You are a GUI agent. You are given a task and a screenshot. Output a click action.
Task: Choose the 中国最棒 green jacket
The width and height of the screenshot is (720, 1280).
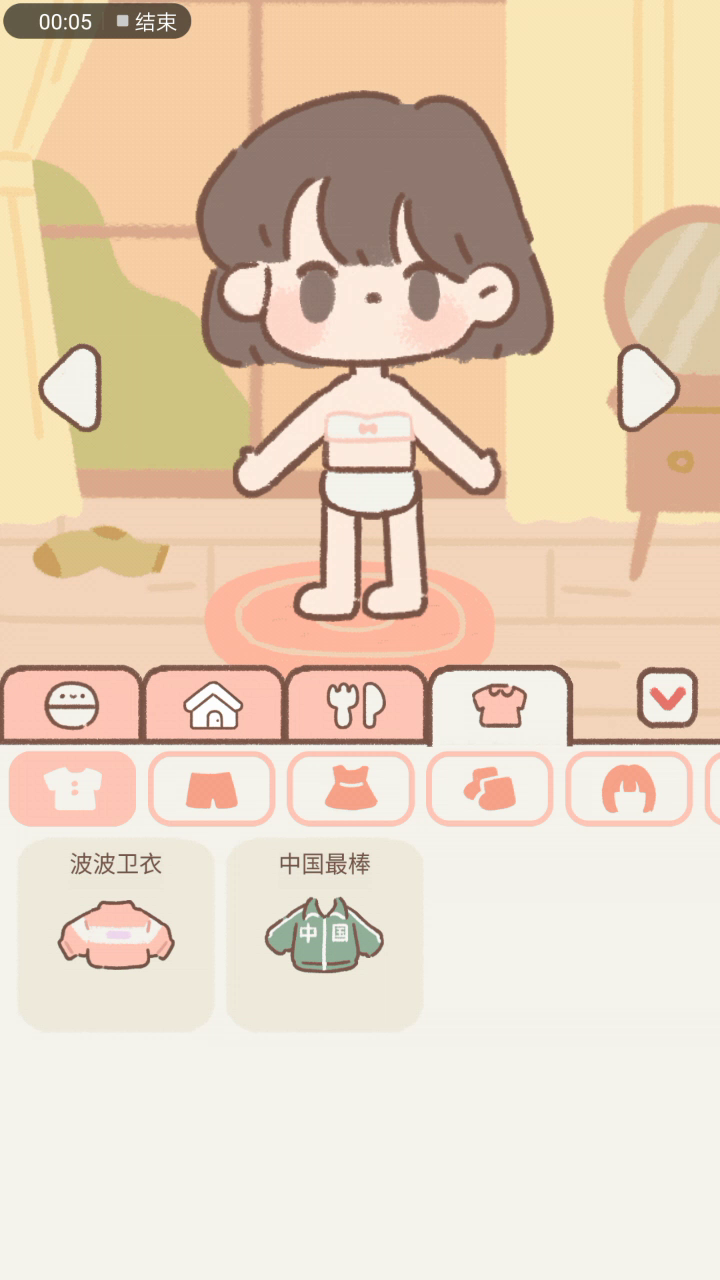tap(325, 935)
